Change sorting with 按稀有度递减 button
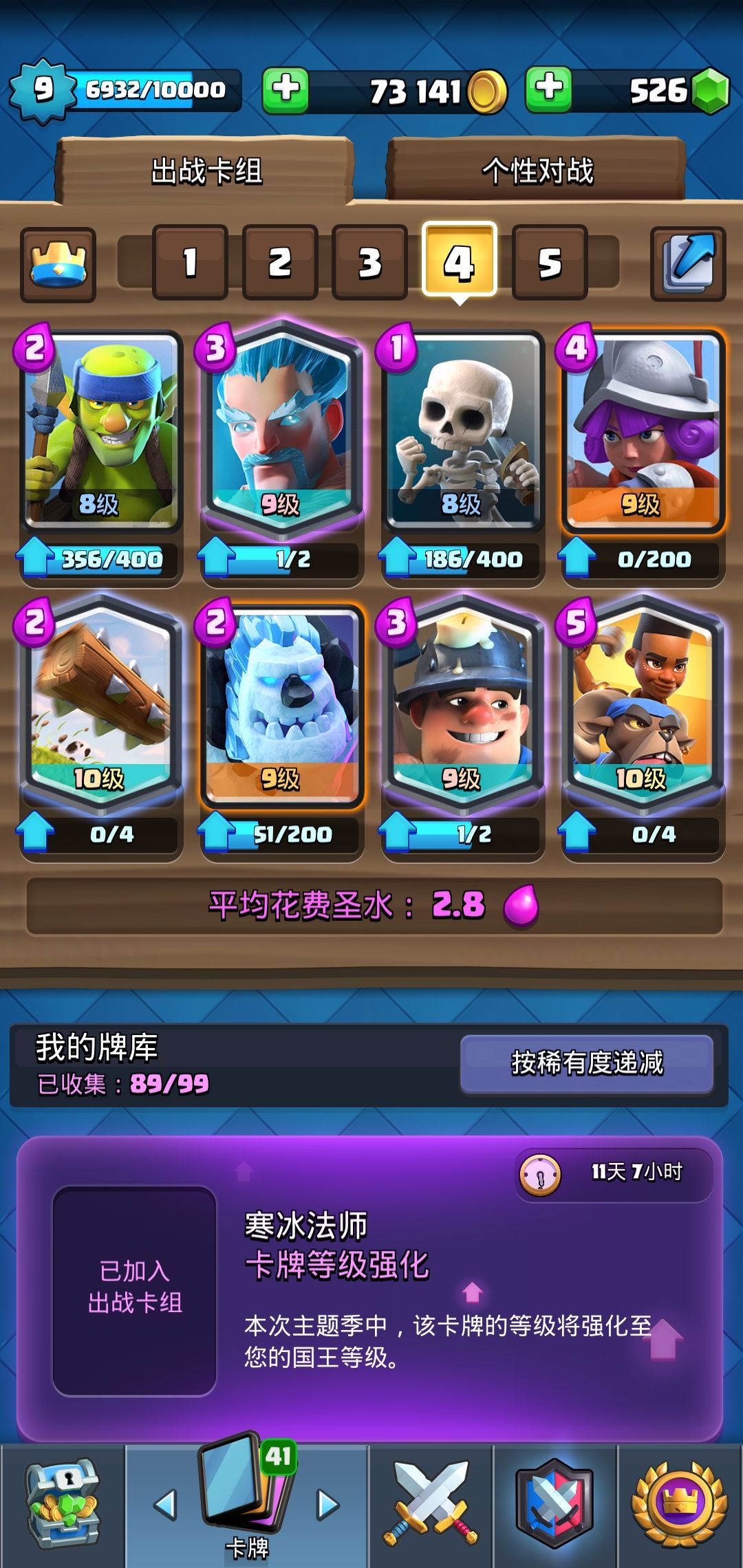Viewport: 743px width, 1568px height. 587,1063
